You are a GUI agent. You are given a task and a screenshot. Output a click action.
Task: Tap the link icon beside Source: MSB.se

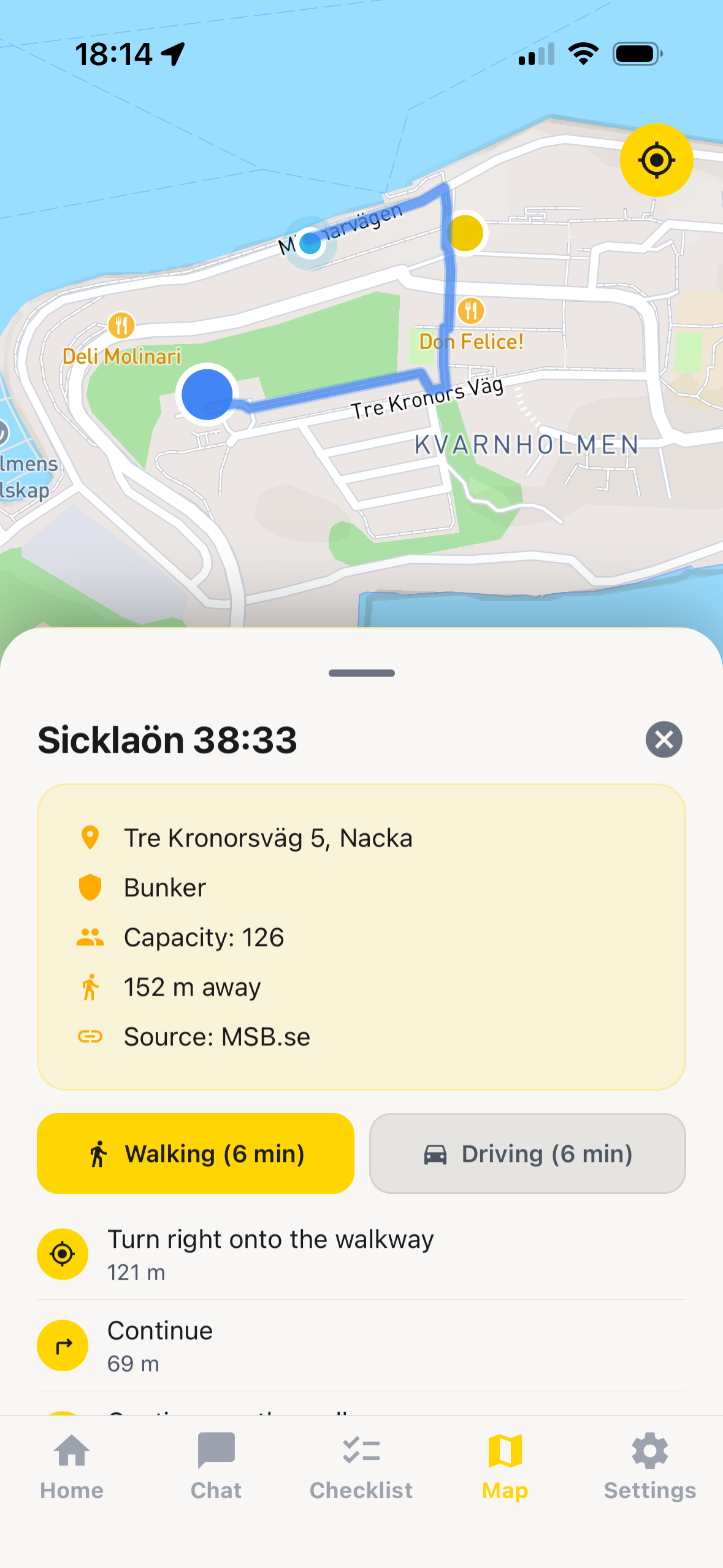click(x=91, y=1036)
